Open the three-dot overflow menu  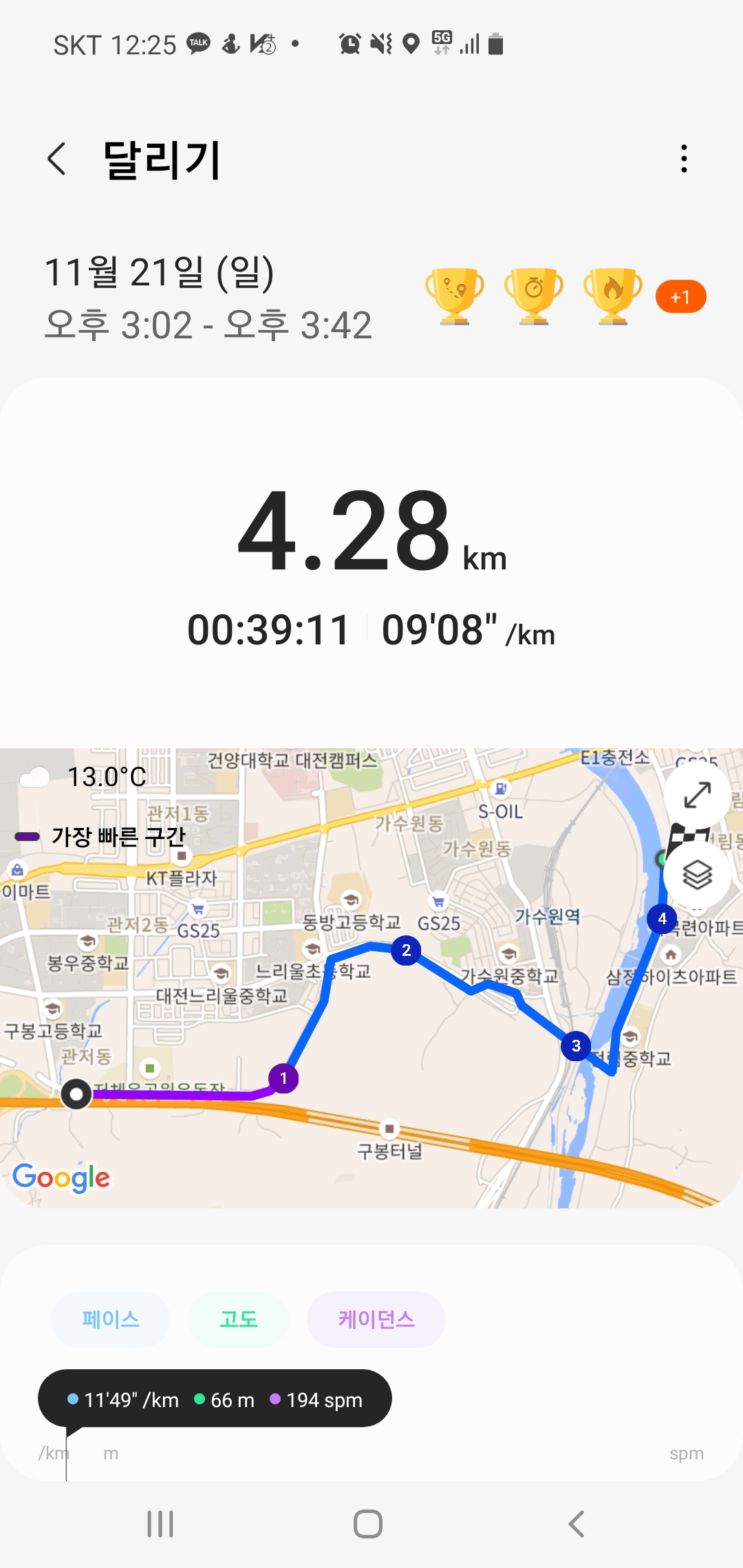pyautogui.click(x=683, y=159)
